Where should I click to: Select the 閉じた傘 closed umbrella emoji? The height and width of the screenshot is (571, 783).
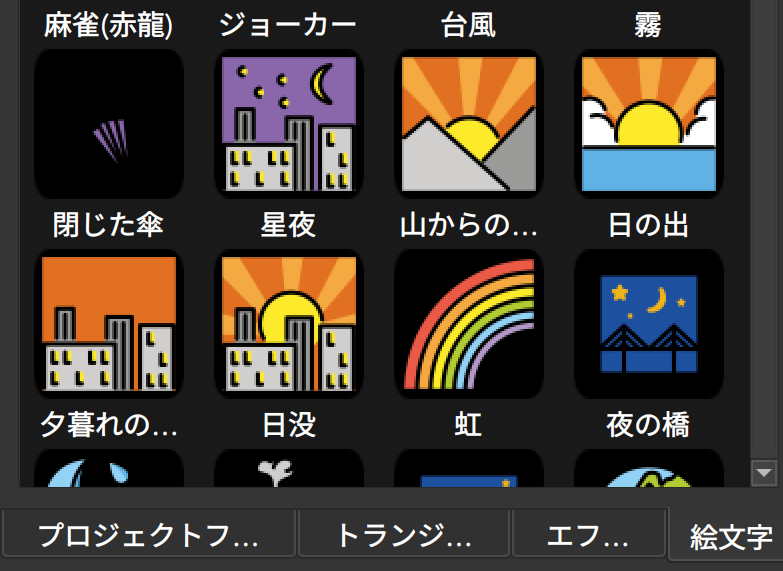(109, 125)
